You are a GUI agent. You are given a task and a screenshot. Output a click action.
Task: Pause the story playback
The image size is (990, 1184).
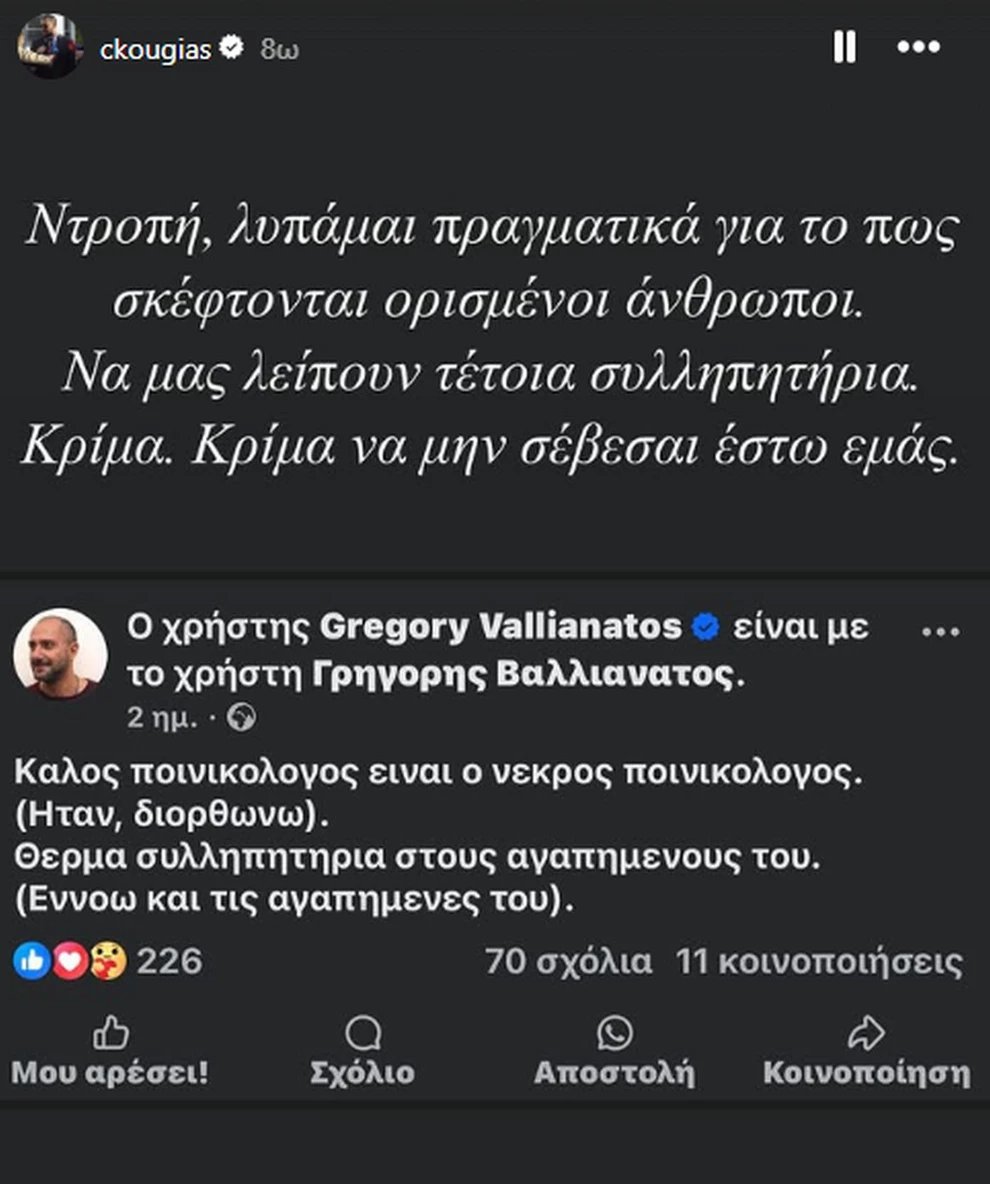click(845, 47)
